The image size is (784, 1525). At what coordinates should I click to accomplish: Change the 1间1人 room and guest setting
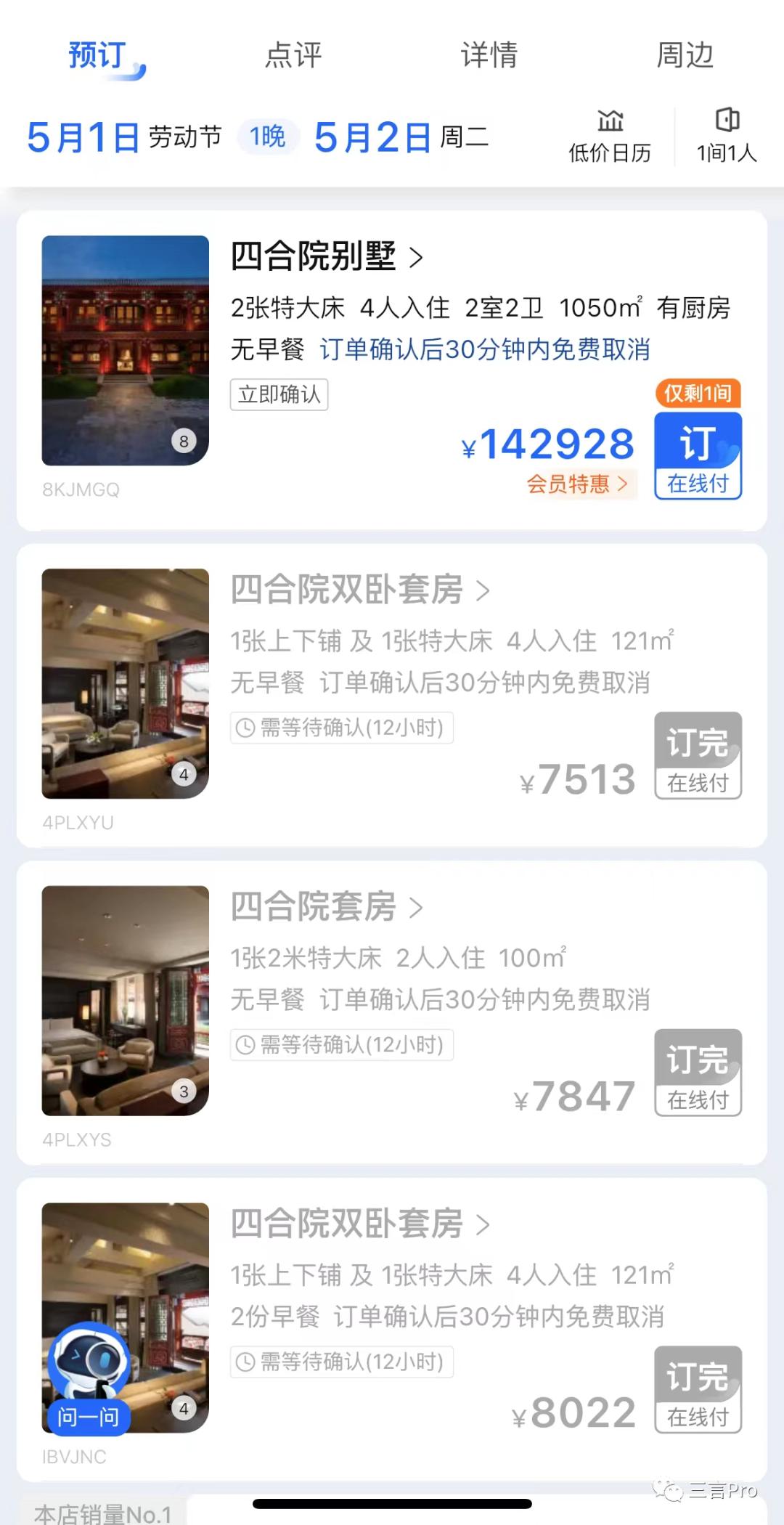tap(727, 137)
